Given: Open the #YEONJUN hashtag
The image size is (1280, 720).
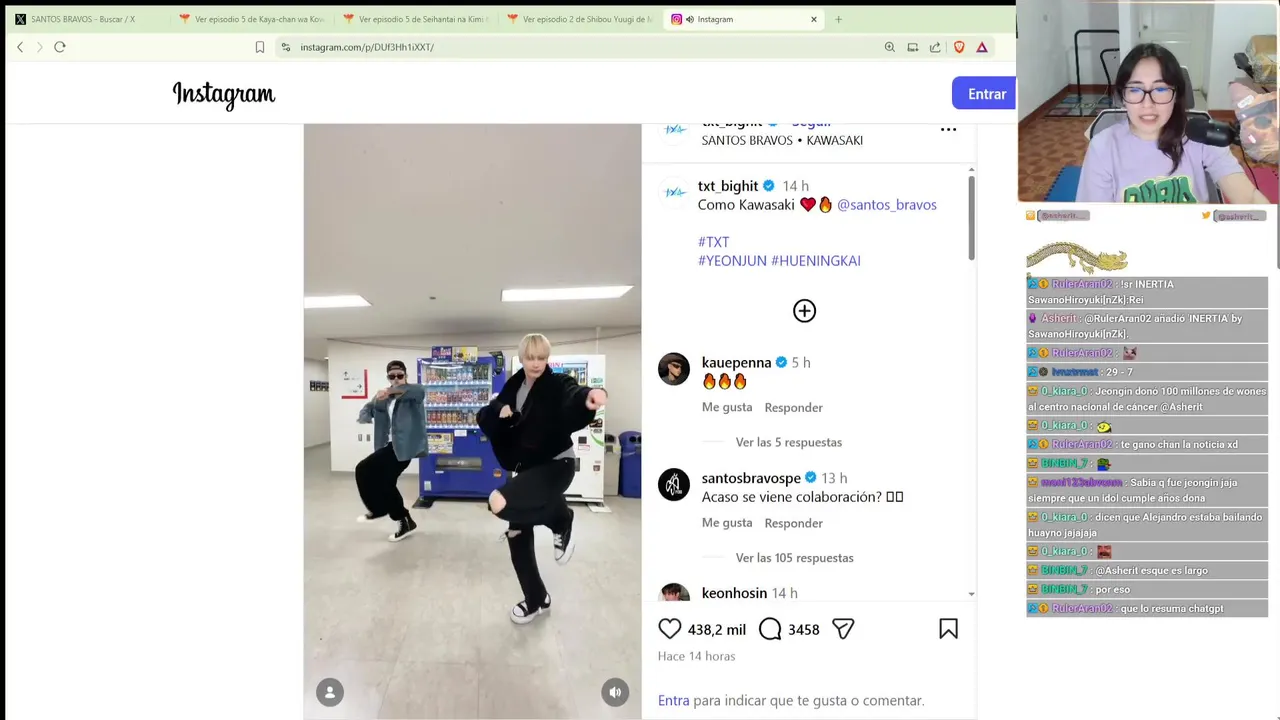Looking at the screenshot, I should click(732, 261).
